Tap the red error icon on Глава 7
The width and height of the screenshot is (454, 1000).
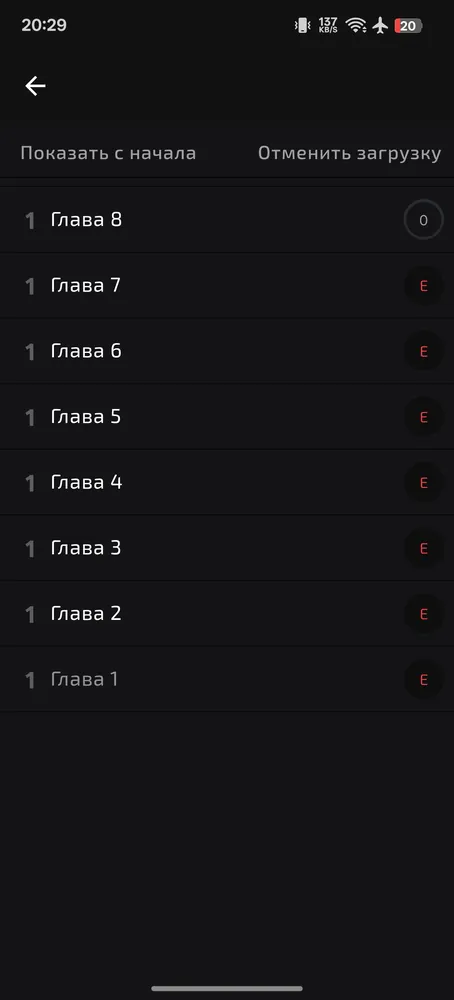point(423,286)
